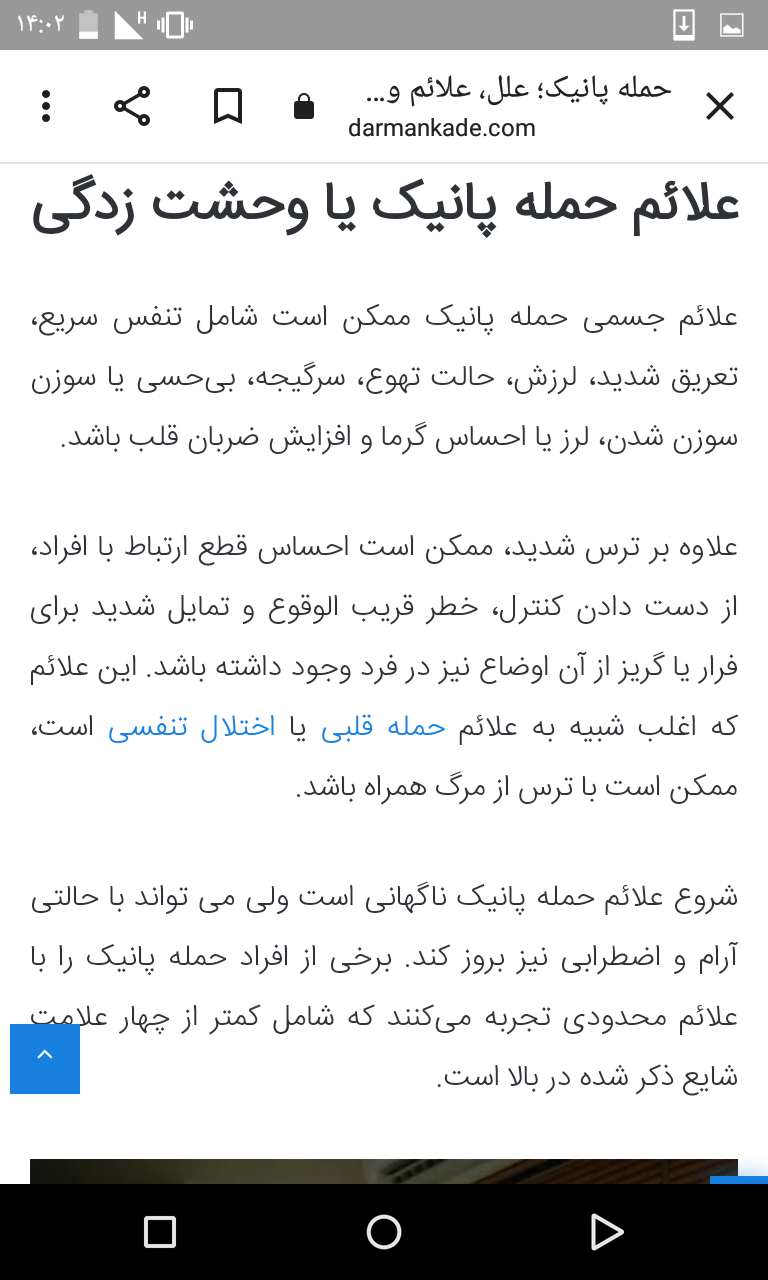Open recent apps from navigation bar

pos(160,1232)
